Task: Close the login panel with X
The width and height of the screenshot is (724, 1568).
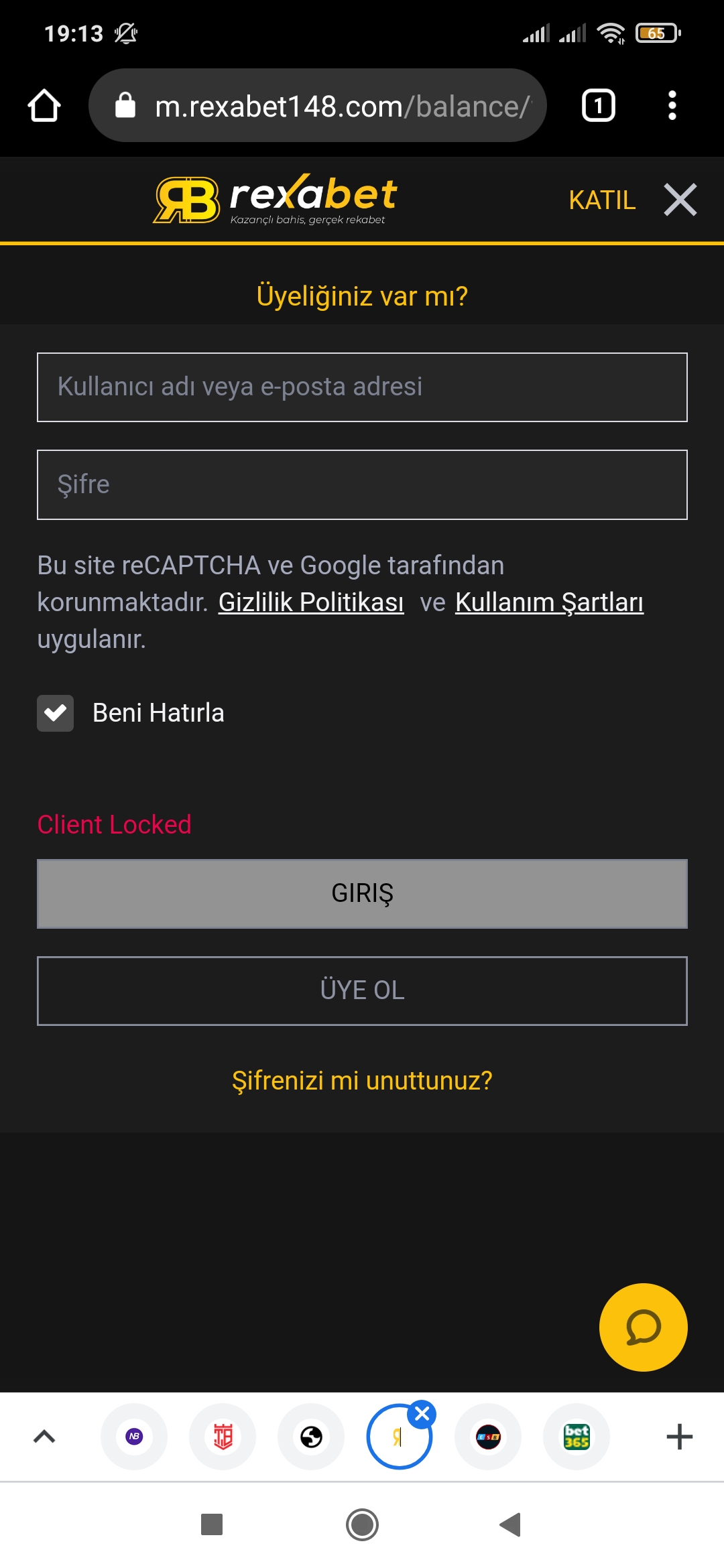Action: (x=680, y=200)
